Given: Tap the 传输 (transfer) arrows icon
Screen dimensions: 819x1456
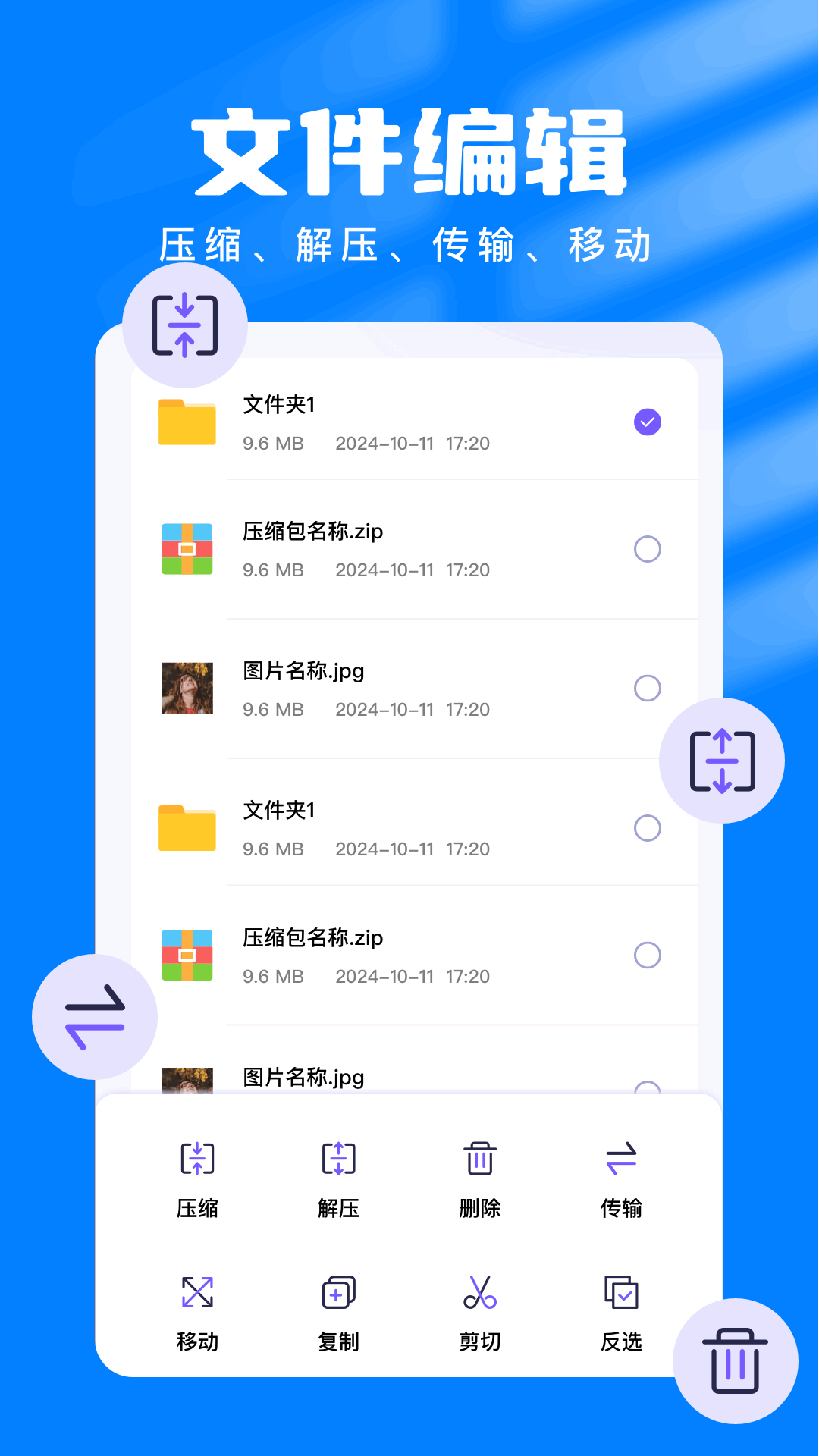Looking at the screenshot, I should tap(620, 1158).
